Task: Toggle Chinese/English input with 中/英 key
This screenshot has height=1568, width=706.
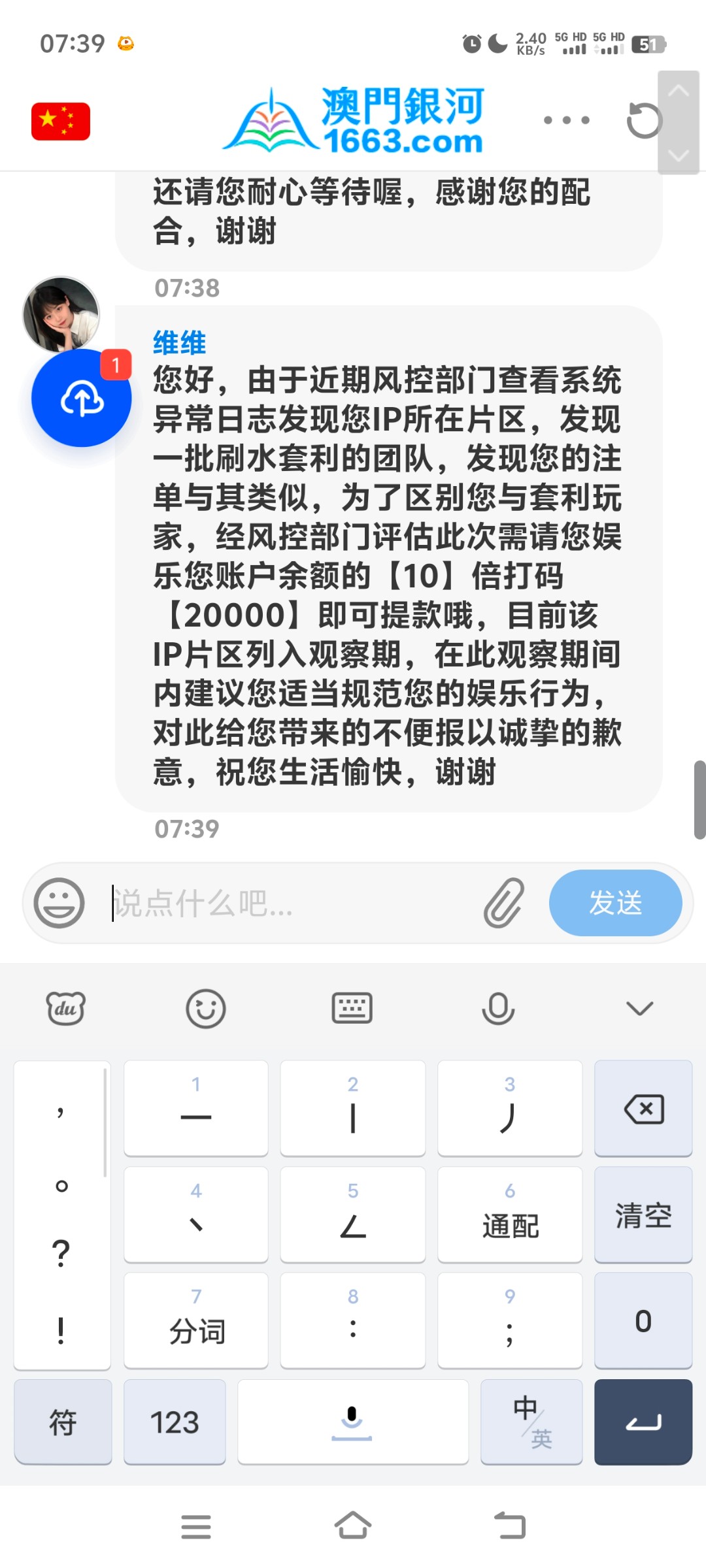Action: pyautogui.click(x=531, y=1422)
